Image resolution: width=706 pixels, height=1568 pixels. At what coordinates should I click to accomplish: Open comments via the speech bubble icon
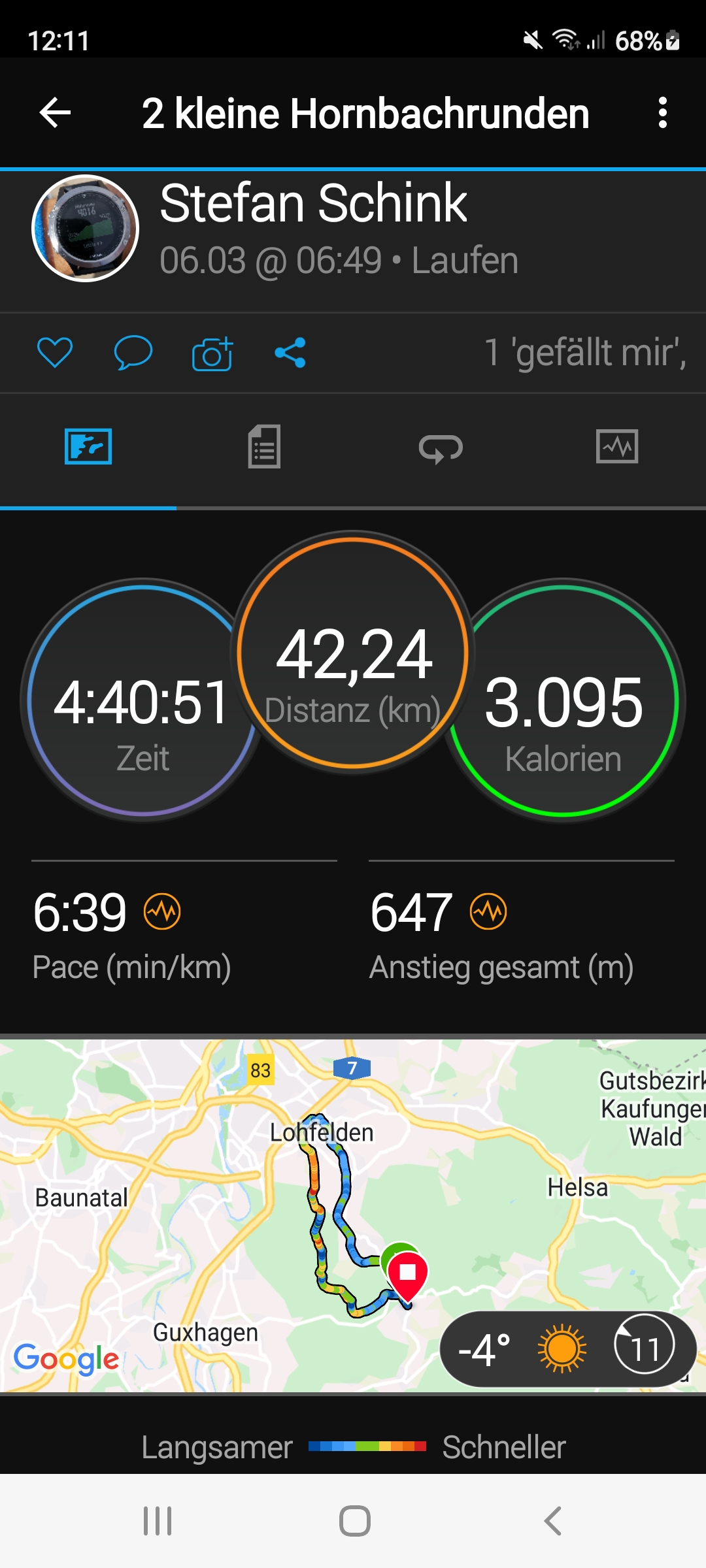pyautogui.click(x=133, y=353)
